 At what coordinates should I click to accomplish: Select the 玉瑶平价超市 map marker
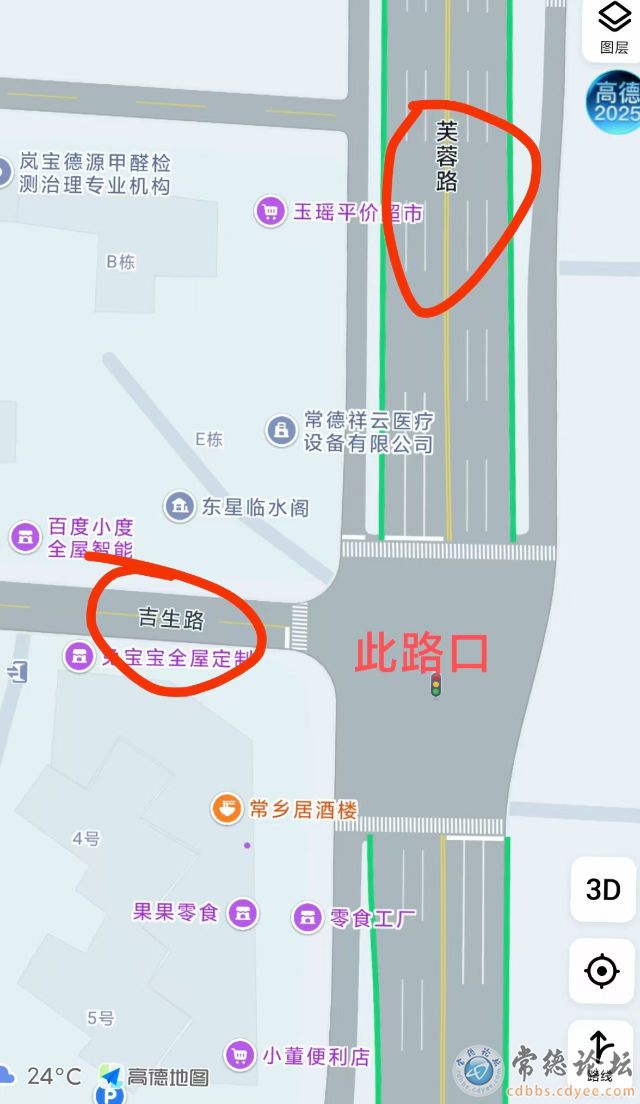coord(269,212)
